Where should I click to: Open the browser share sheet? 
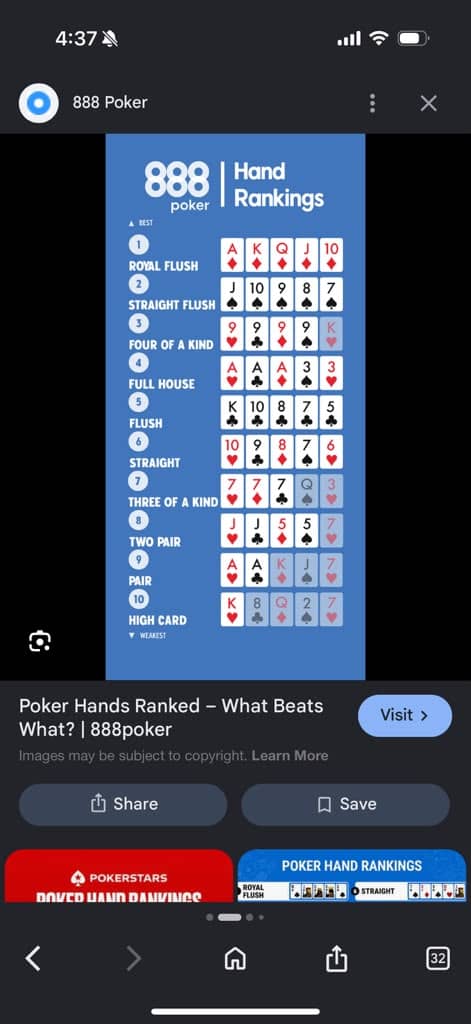click(x=336, y=958)
